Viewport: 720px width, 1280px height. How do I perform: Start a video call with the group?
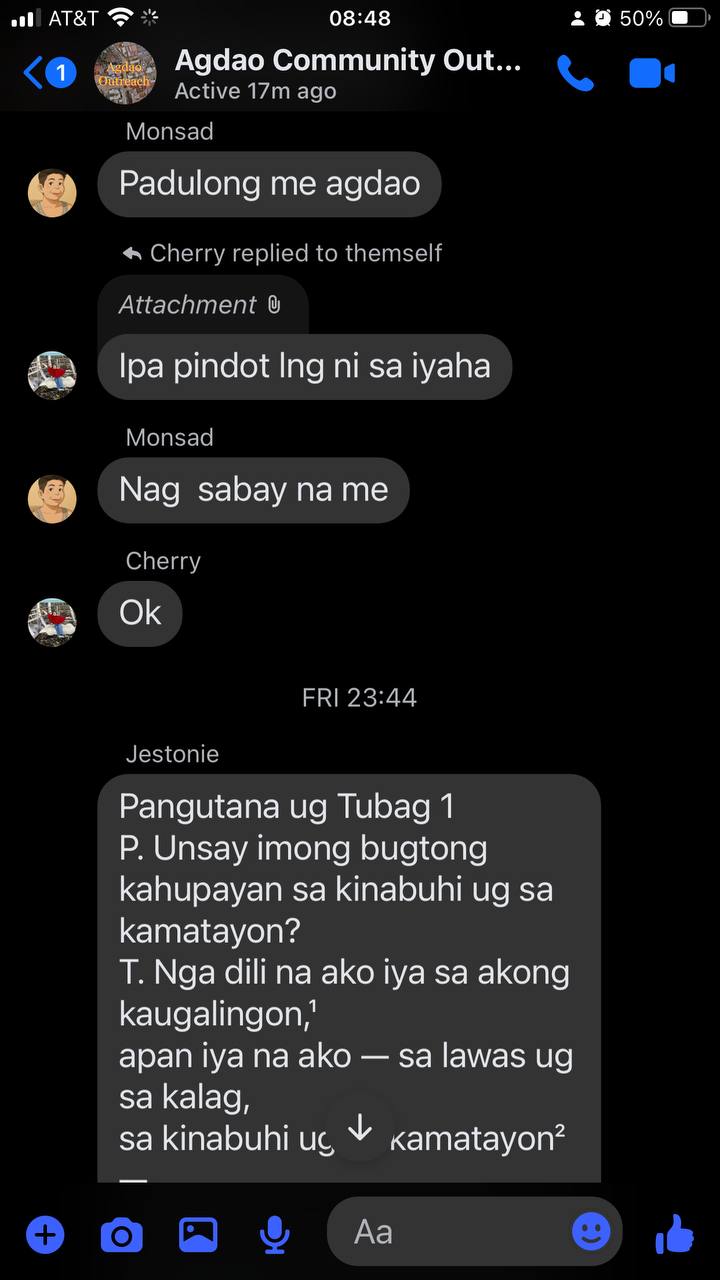(652, 74)
